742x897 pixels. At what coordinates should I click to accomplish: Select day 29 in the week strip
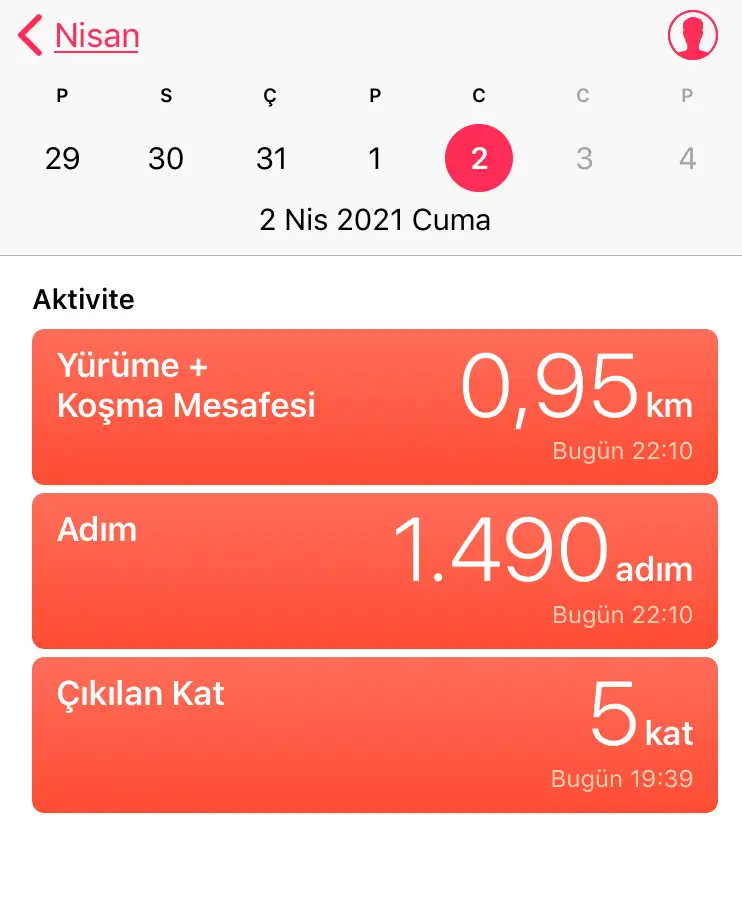(62, 158)
